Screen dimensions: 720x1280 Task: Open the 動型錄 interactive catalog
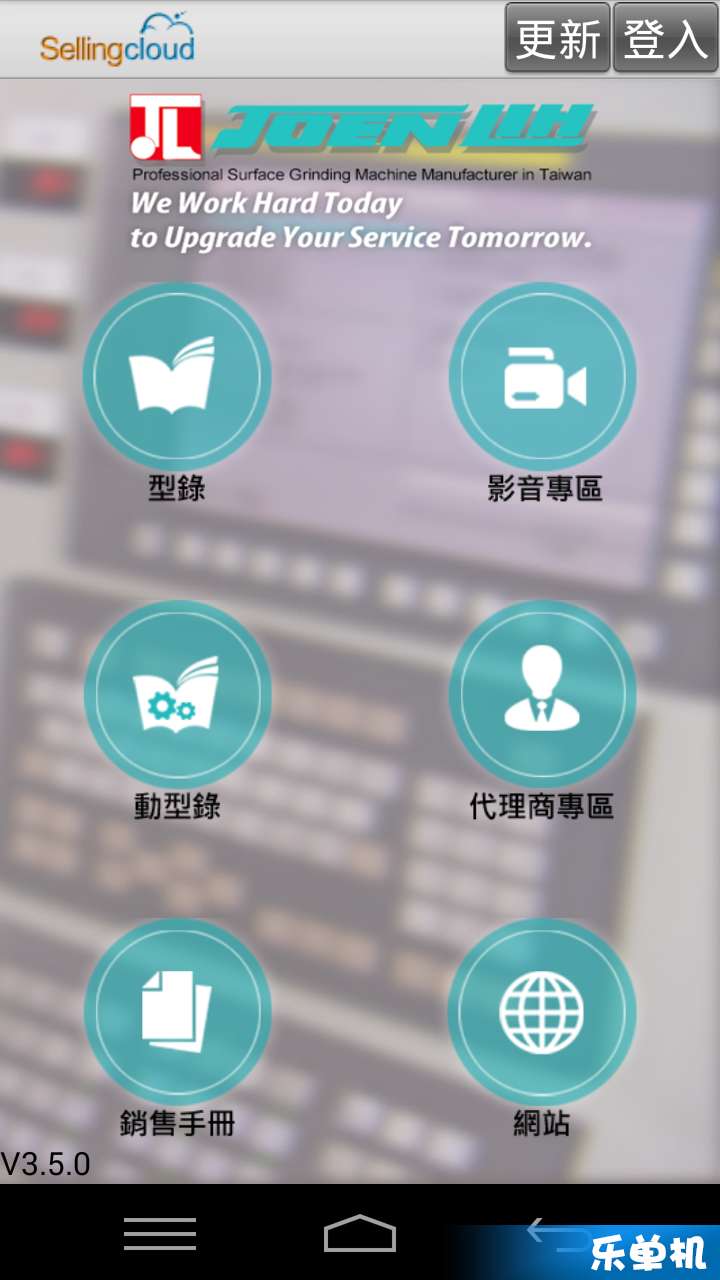coord(177,694)
